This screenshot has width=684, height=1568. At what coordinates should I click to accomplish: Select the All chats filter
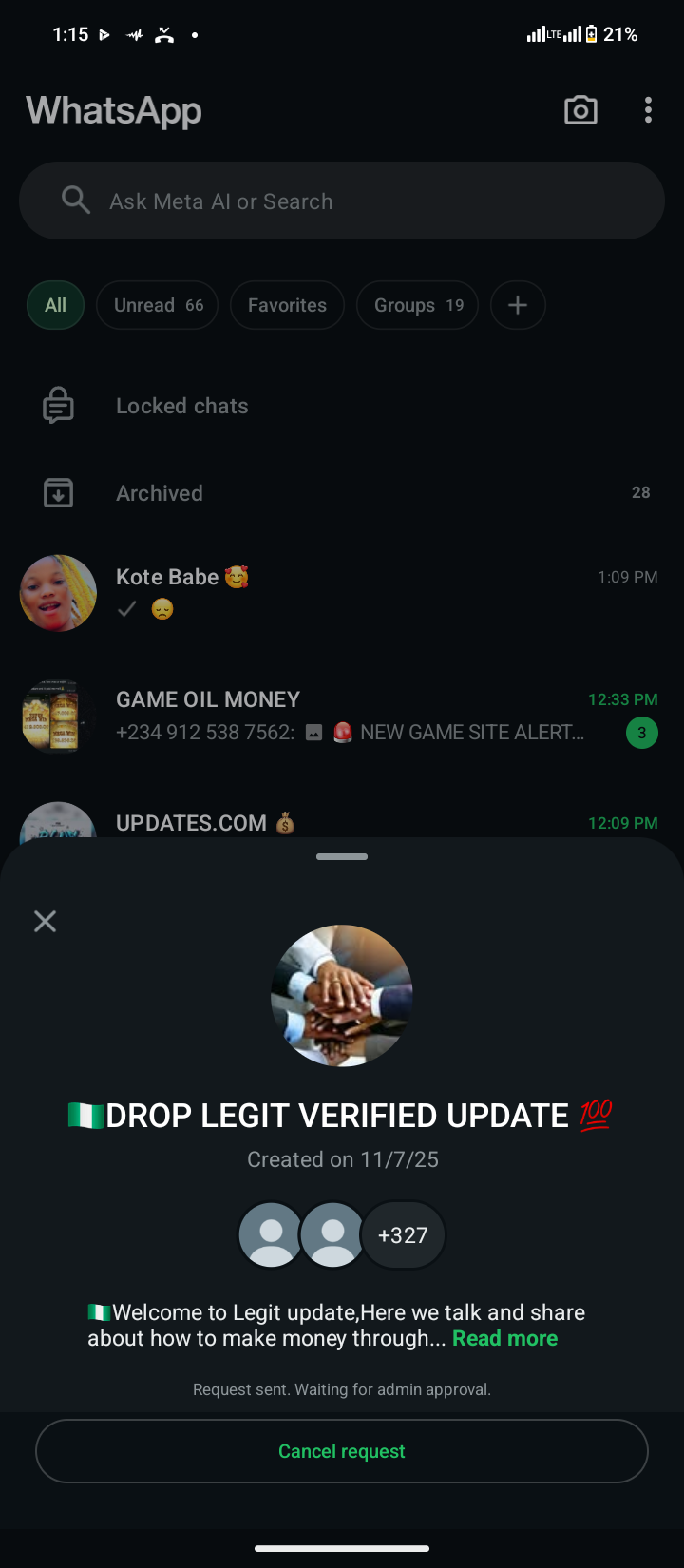coord(55,305)
